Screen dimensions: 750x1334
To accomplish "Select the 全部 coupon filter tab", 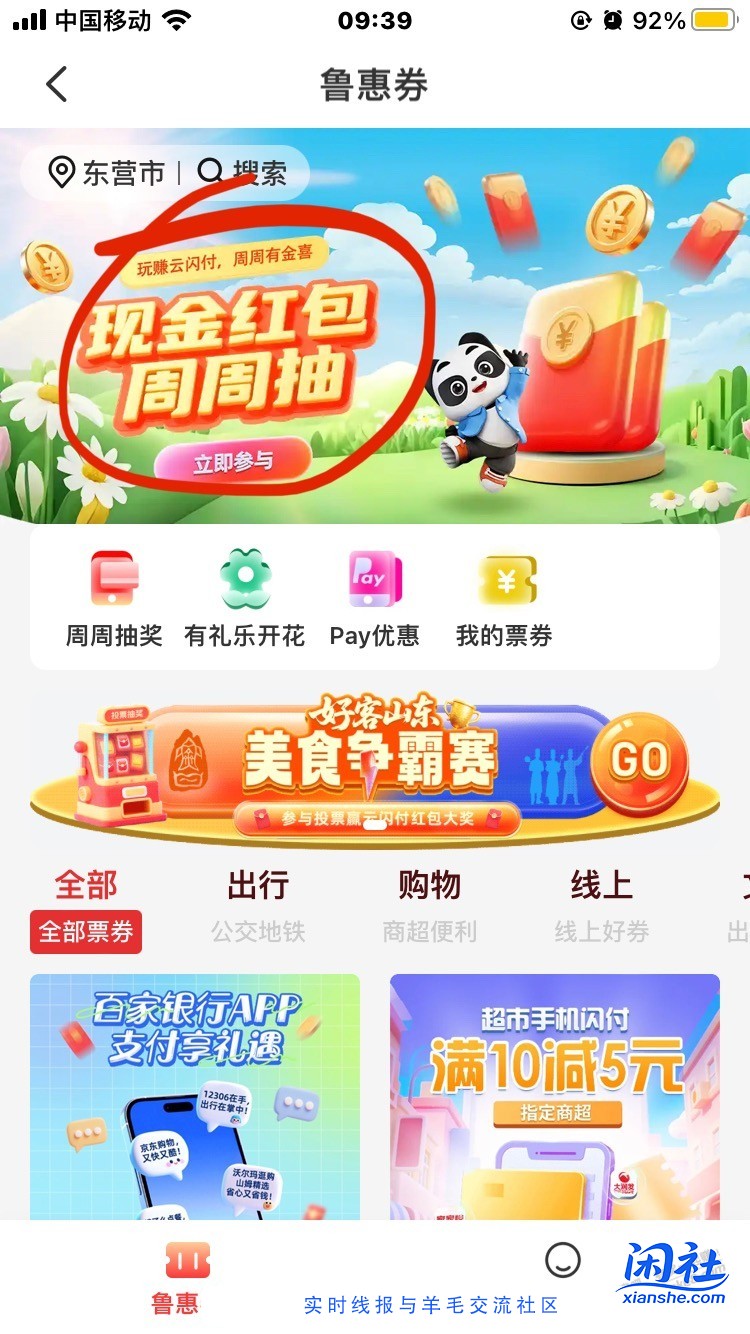I will [x=86, y=886].
